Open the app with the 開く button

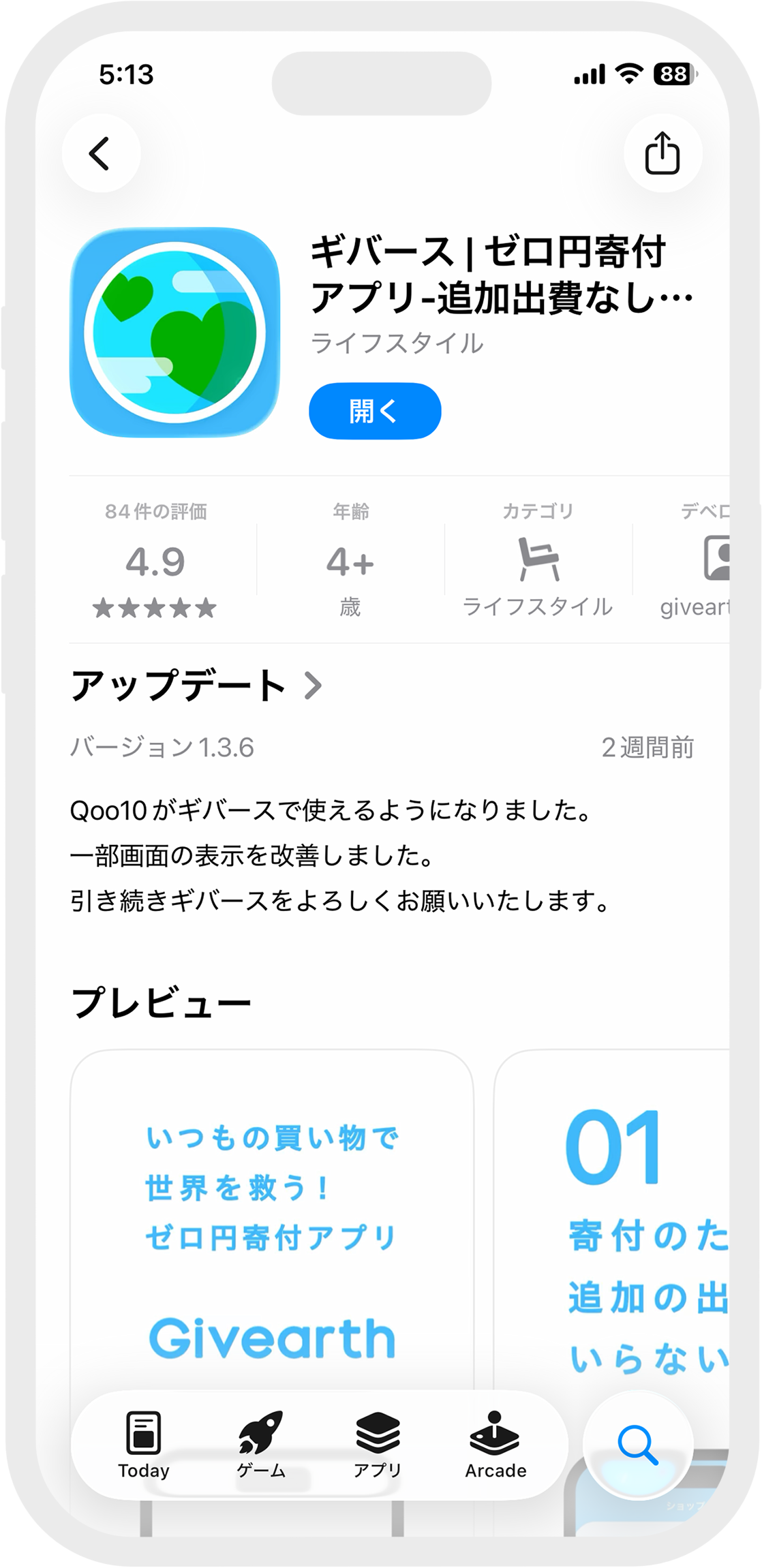coord(374,411)
